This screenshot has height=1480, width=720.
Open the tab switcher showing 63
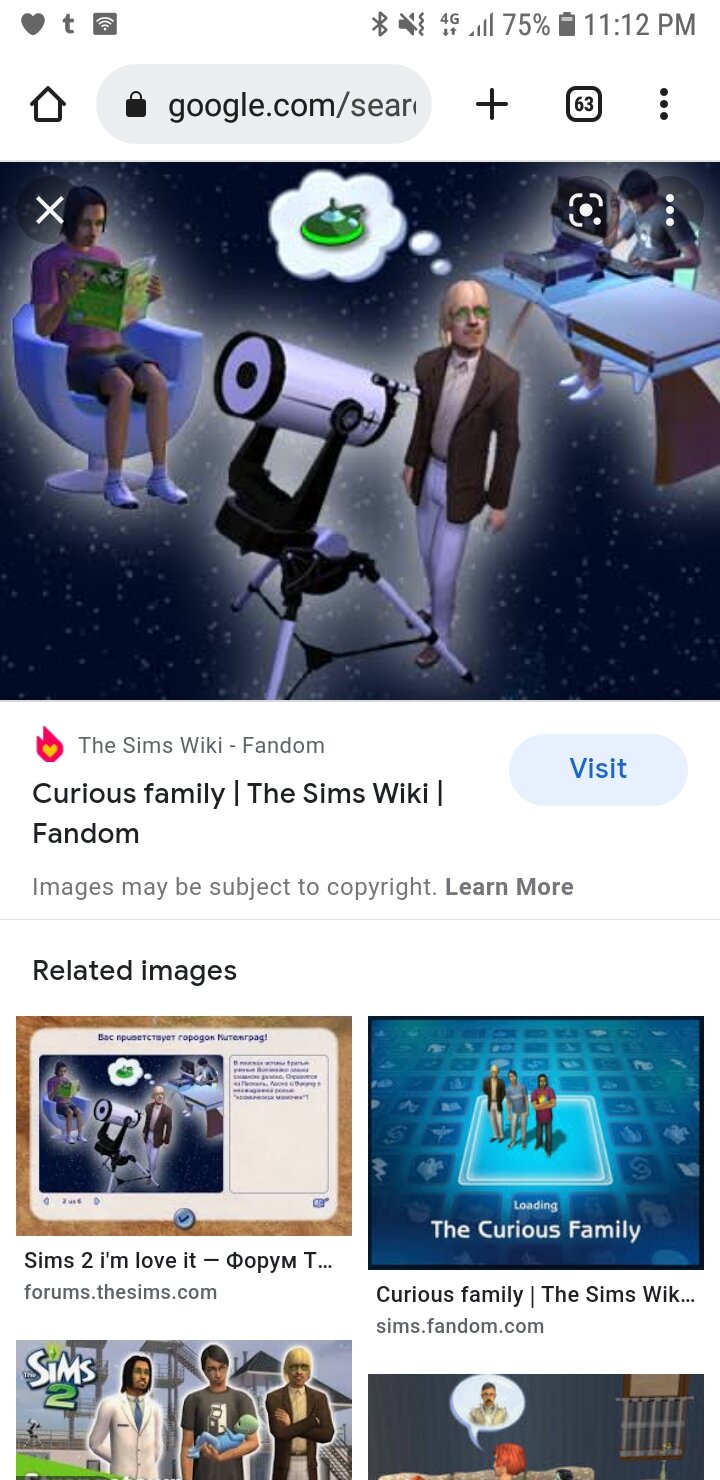[x=583, y=104]
